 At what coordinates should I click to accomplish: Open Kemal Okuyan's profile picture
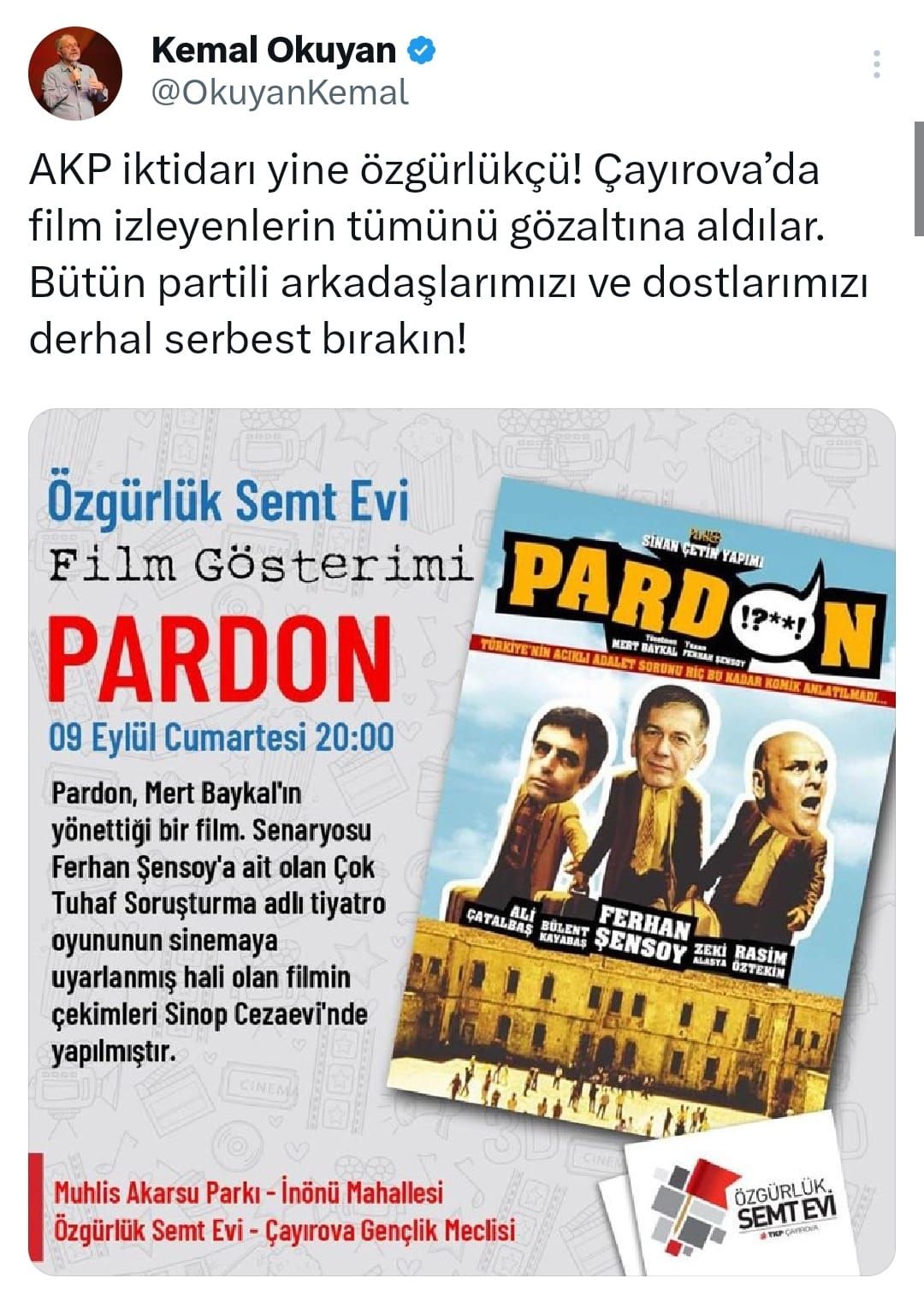click(x=75, y=73)
